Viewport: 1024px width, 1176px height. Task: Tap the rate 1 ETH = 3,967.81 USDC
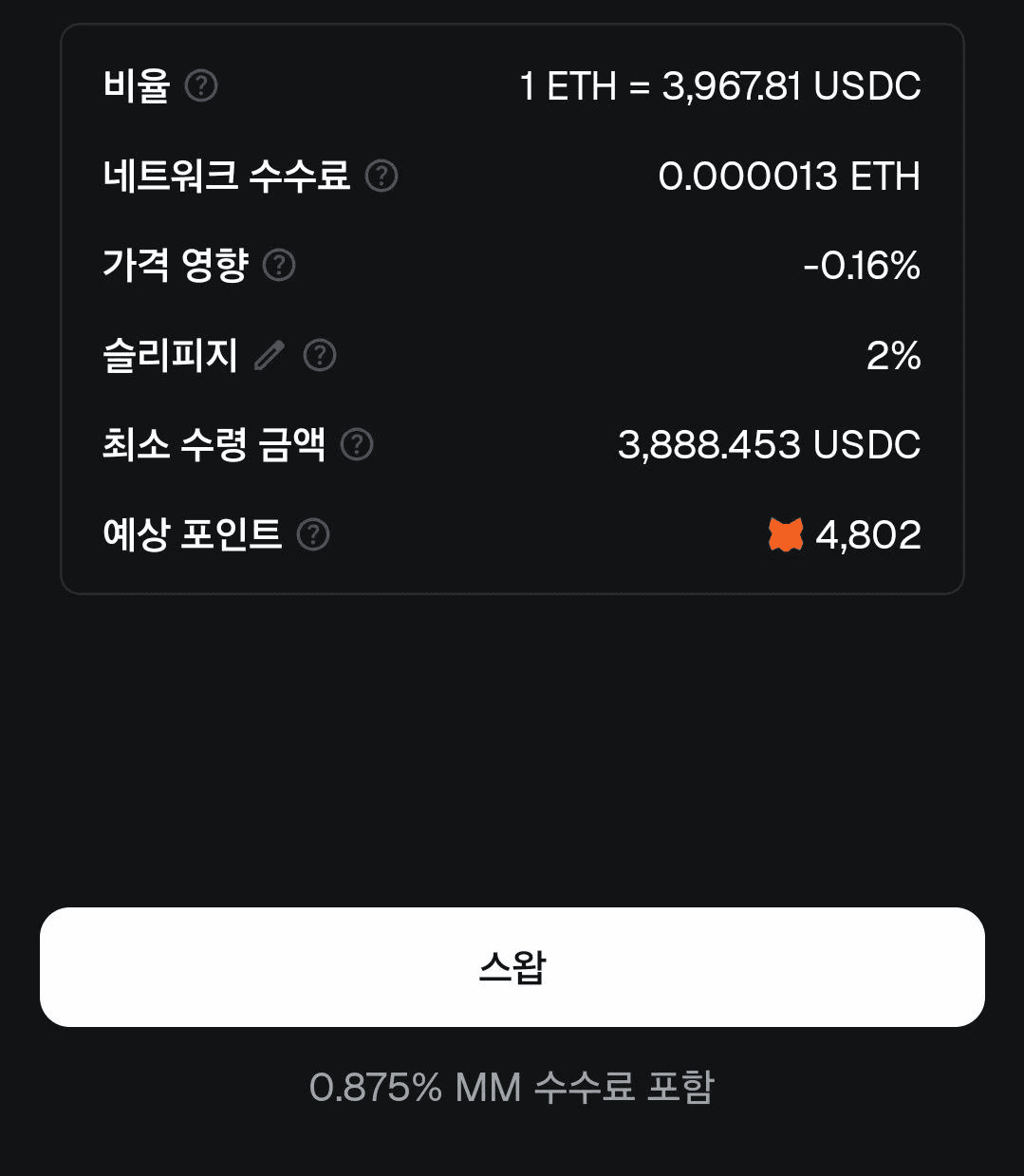718,86
